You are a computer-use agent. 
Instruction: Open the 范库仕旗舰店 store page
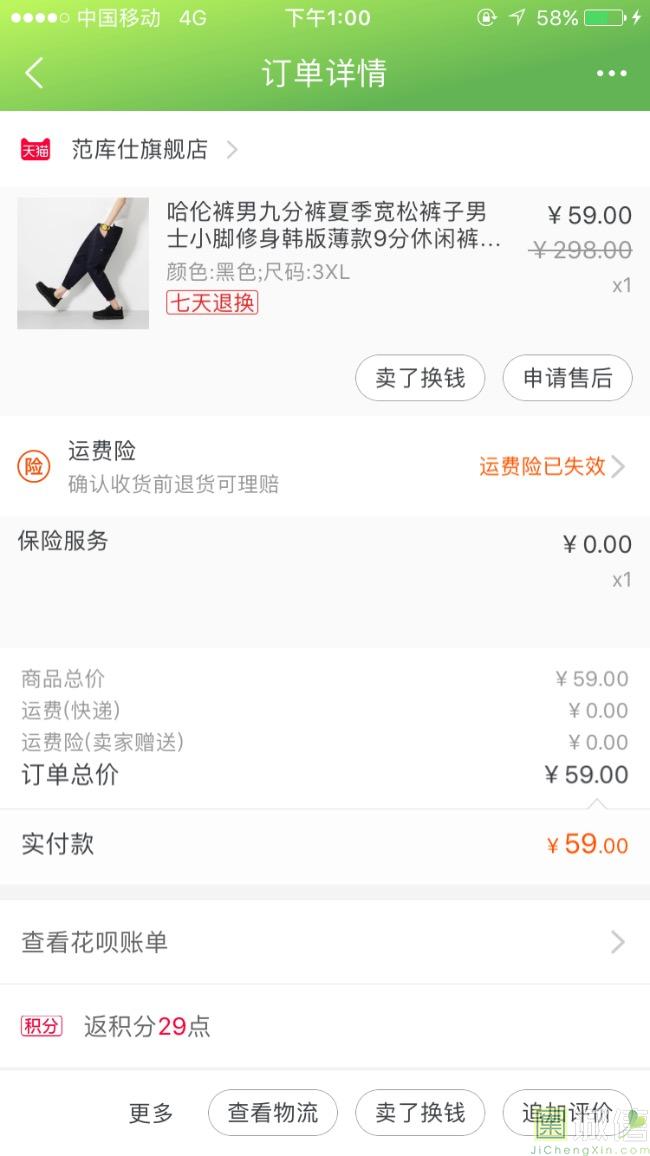point(140,150)
